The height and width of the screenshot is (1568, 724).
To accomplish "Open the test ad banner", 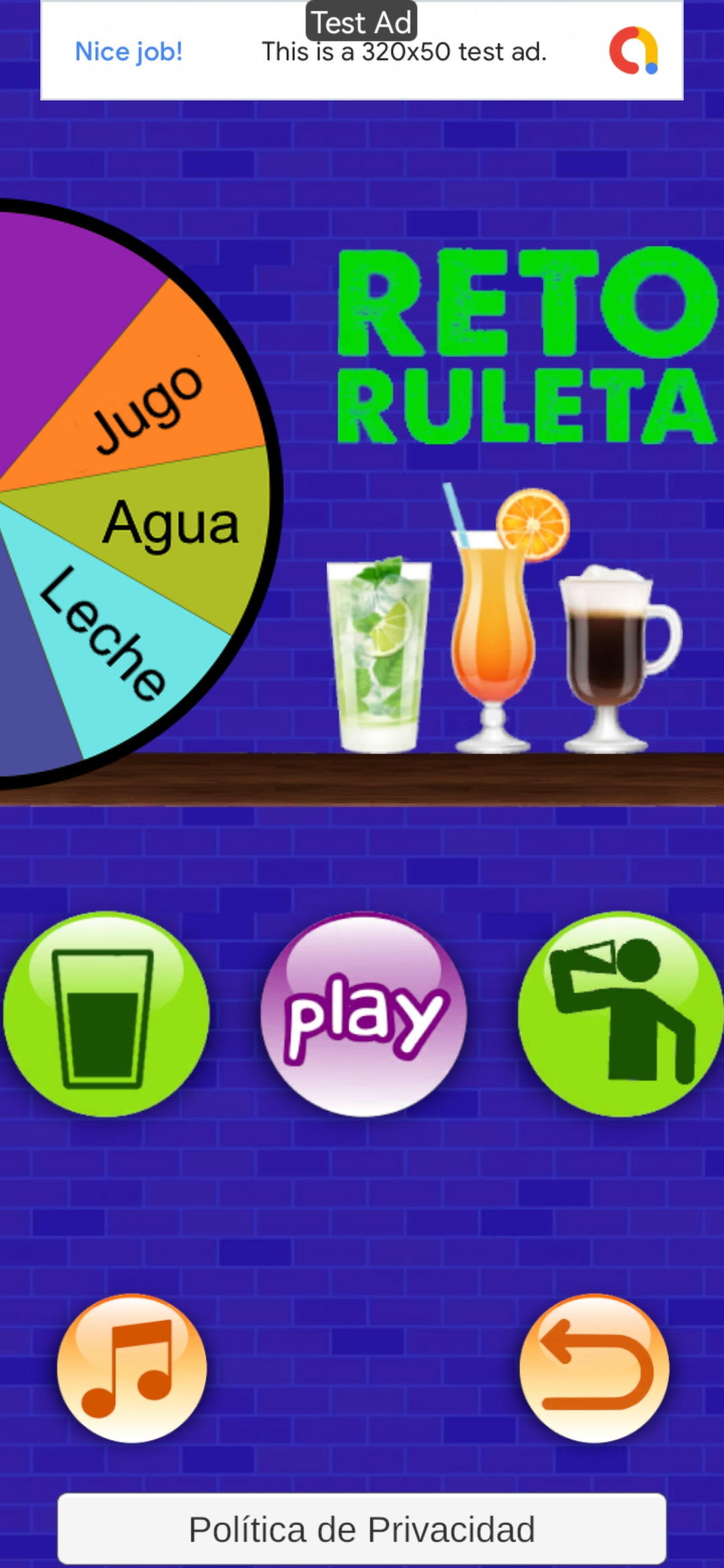I will (x=362, y=52).
